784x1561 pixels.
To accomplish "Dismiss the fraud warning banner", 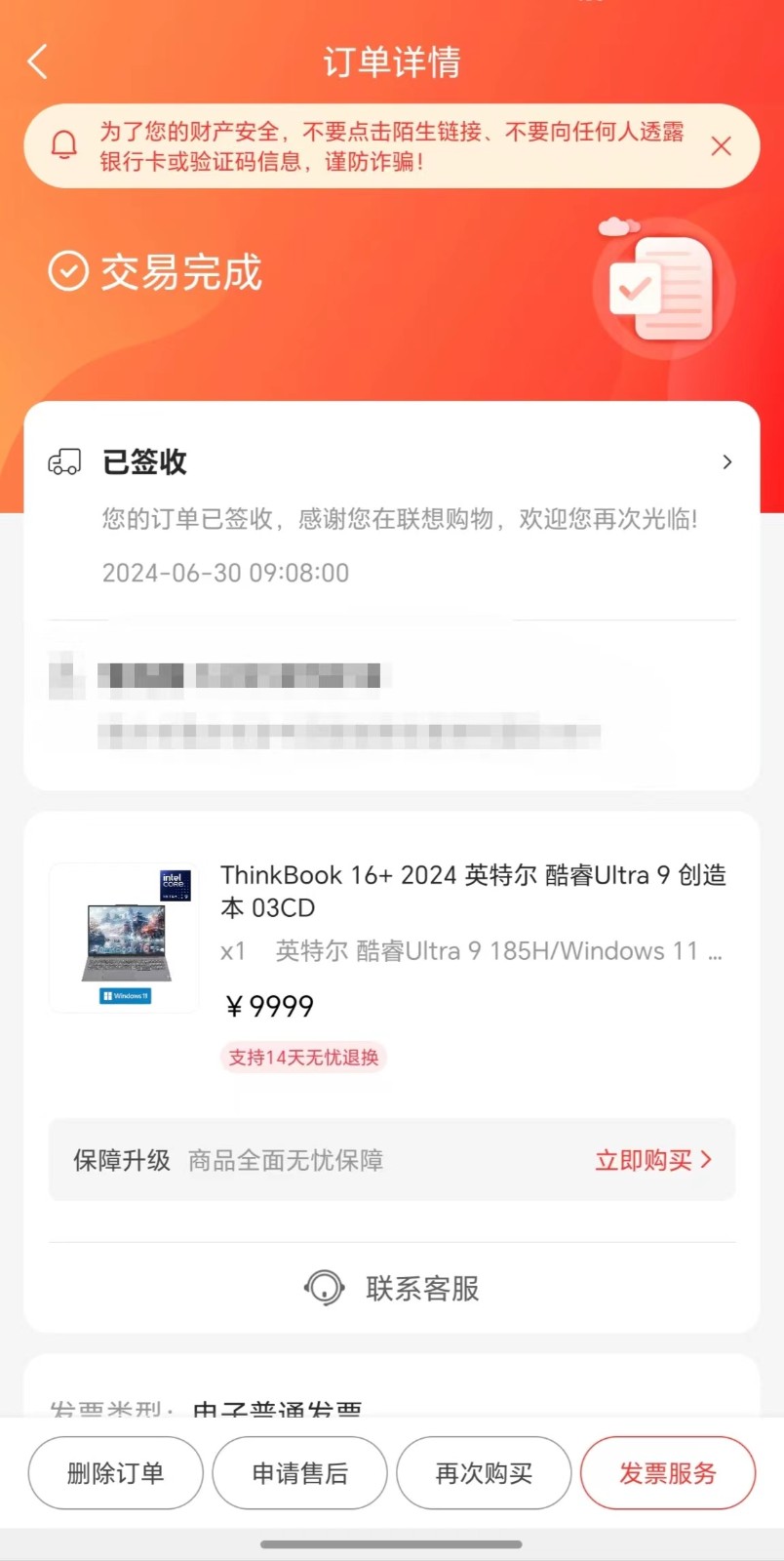I will pyautogui.click(x=721, y=146).
